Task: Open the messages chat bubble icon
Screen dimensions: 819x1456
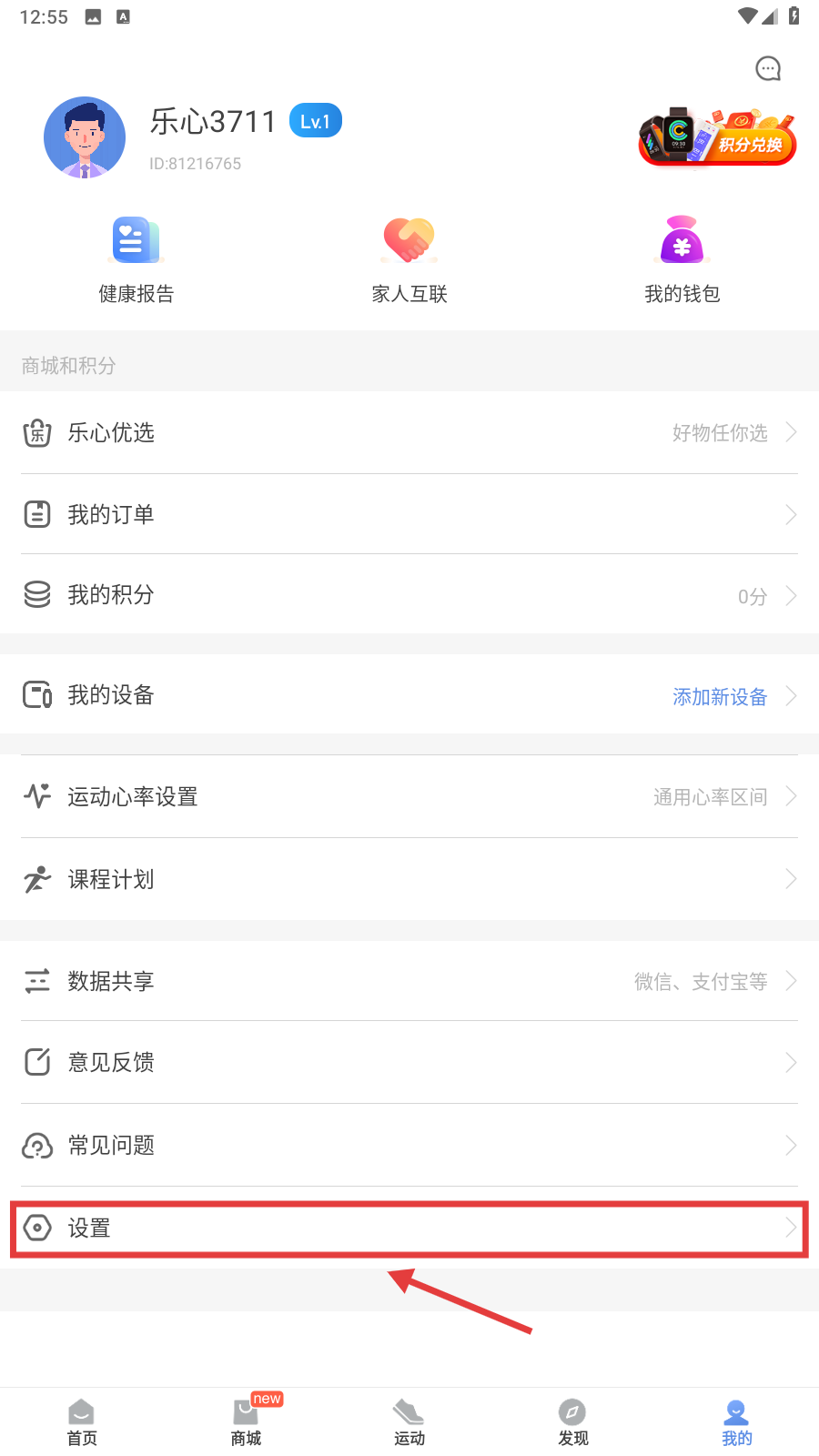Action: (x=768, y=68)
